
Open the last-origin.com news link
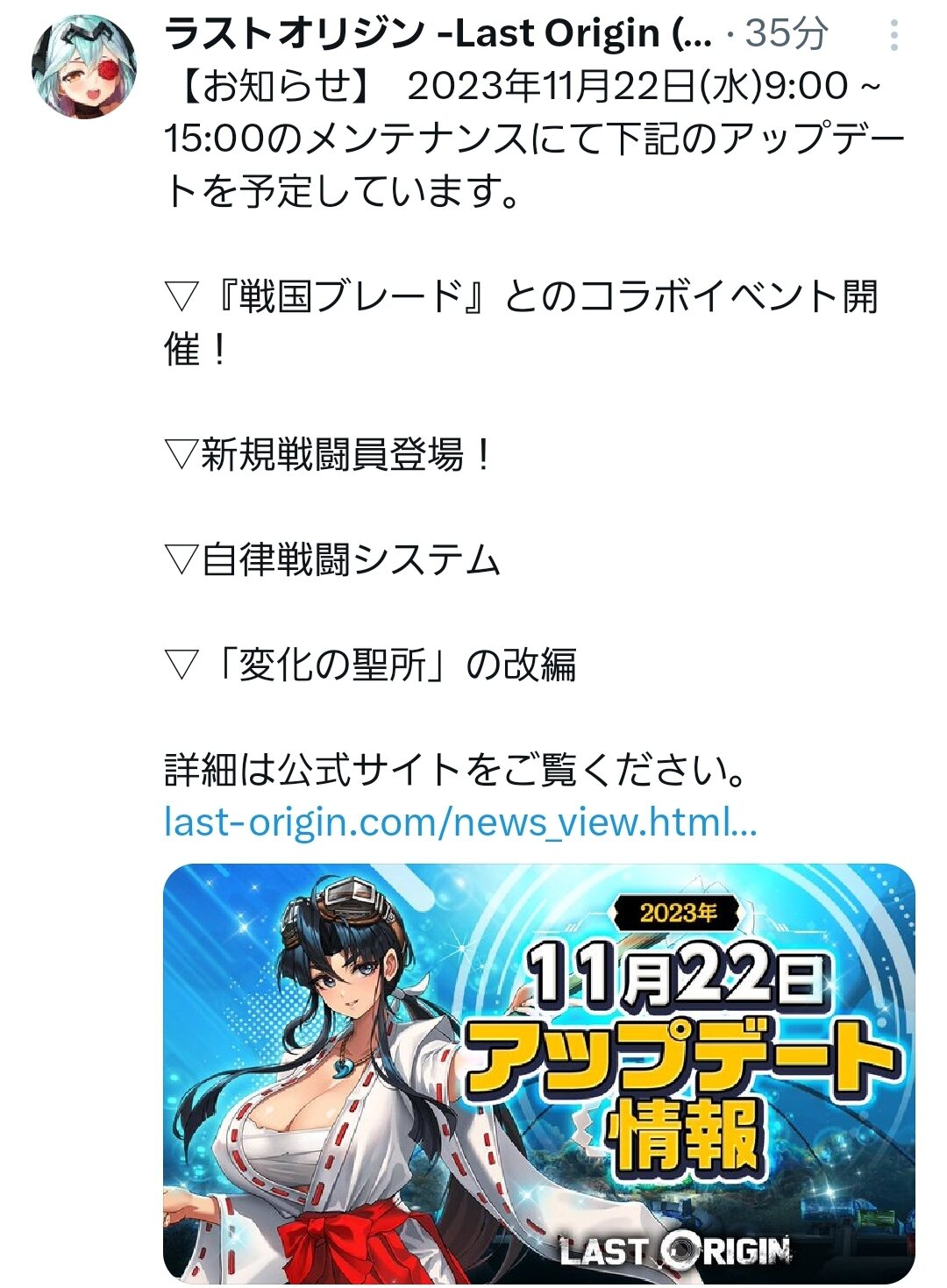[x=460, y=822]
